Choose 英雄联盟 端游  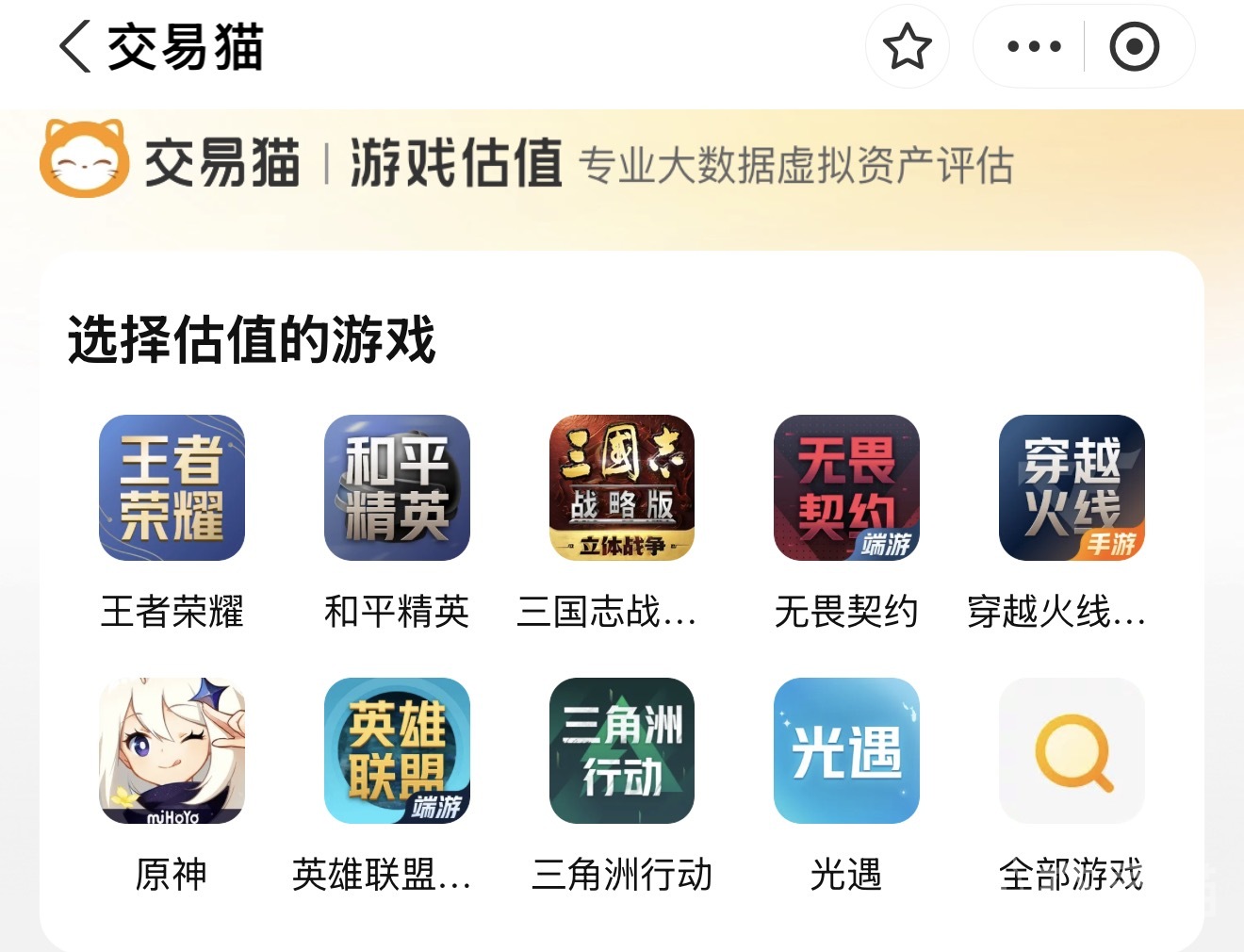pos(397,751)
